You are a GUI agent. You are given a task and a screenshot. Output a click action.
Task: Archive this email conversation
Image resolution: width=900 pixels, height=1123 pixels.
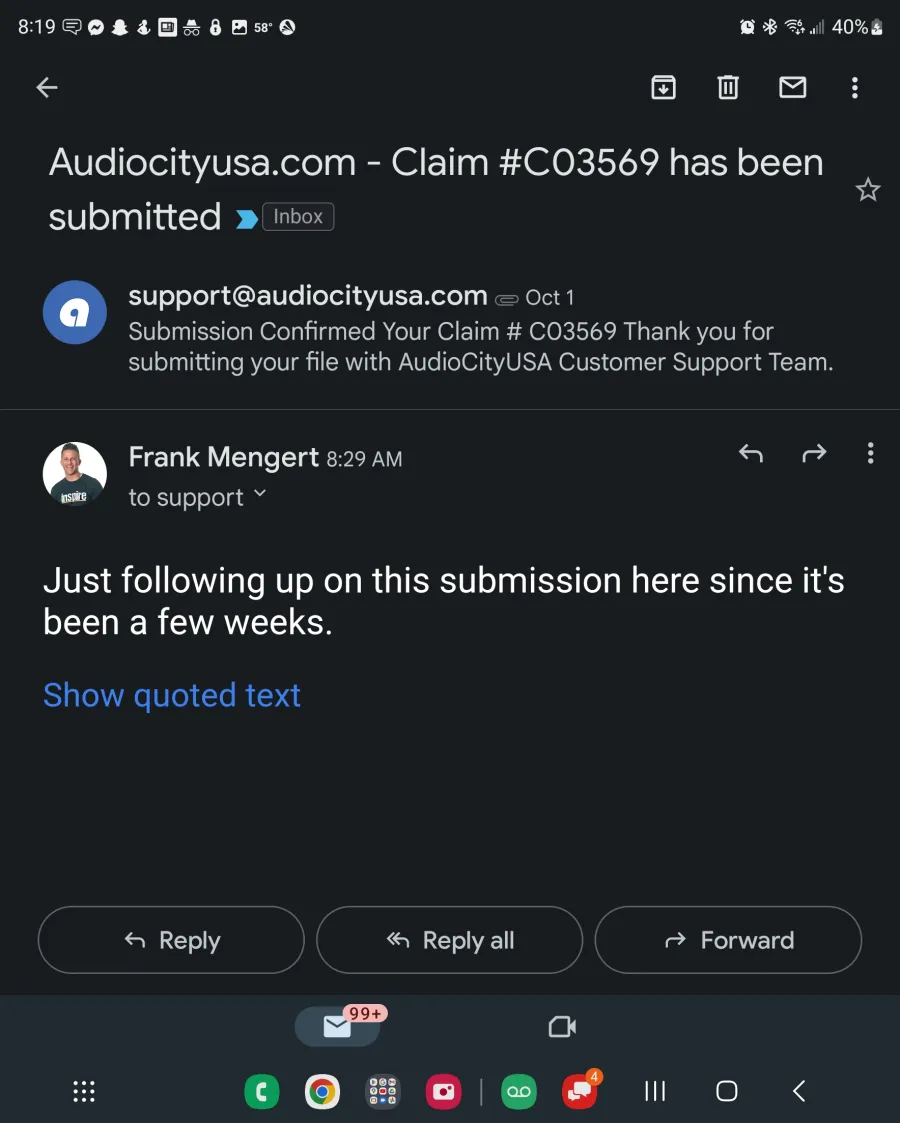(663, 88)
